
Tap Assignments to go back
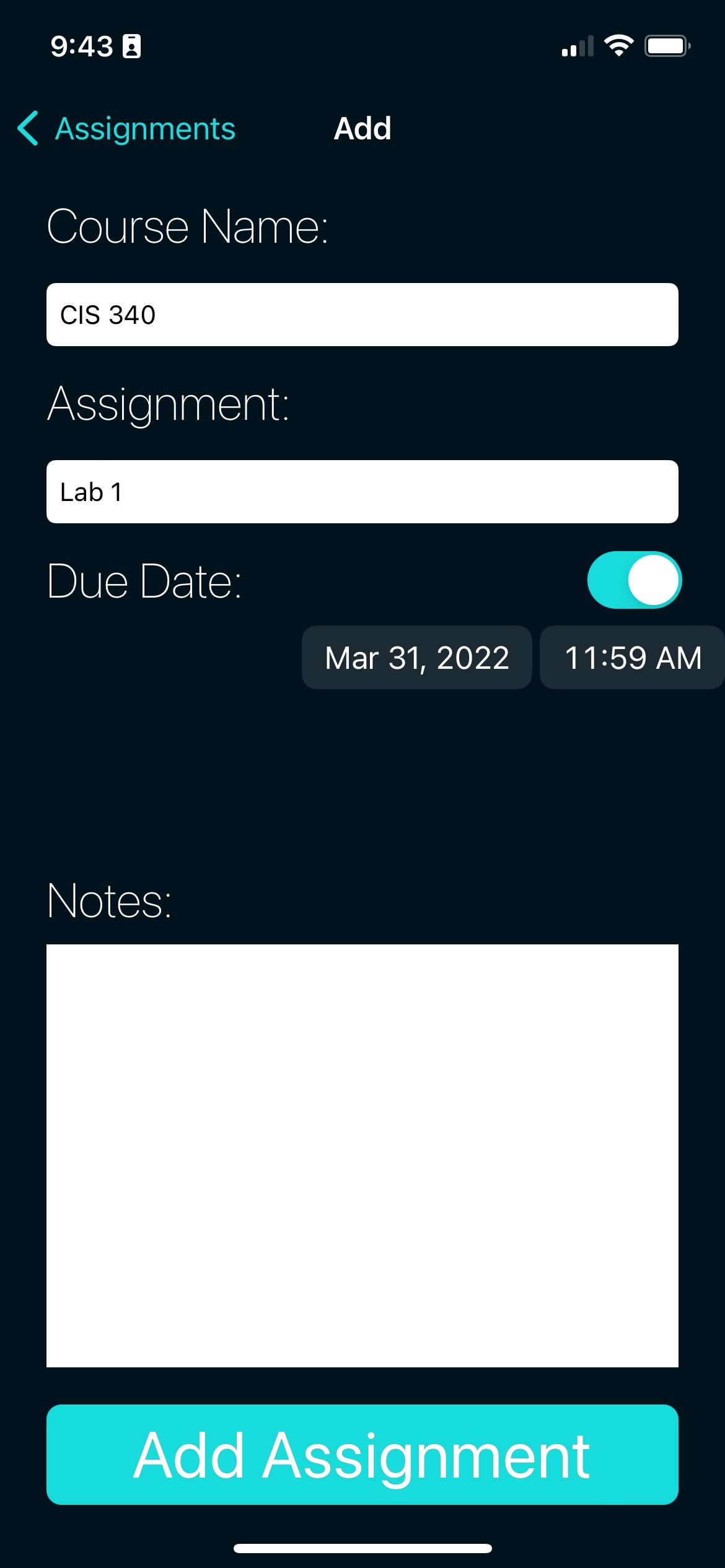tap(146, 128)
